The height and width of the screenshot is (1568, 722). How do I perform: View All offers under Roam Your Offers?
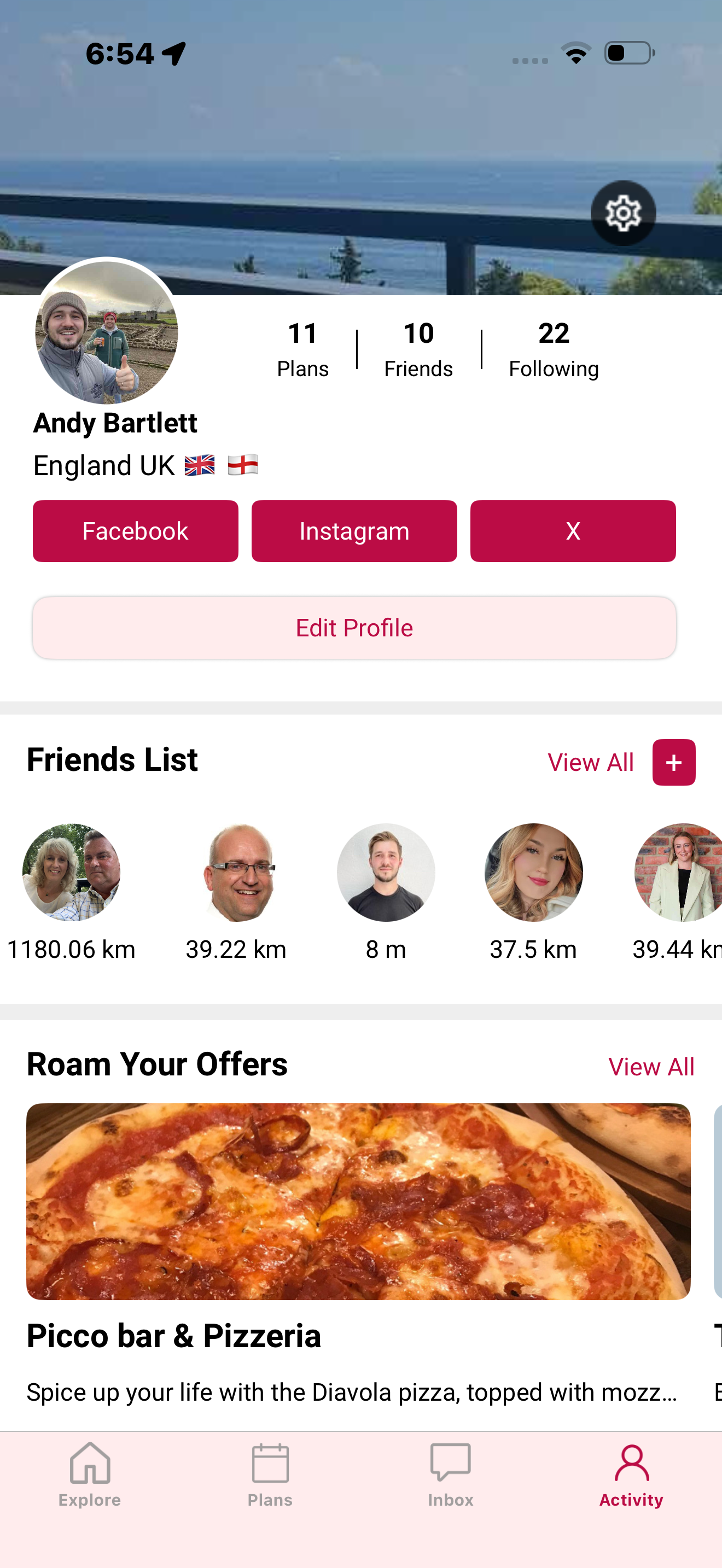(x=651, y=1067)
